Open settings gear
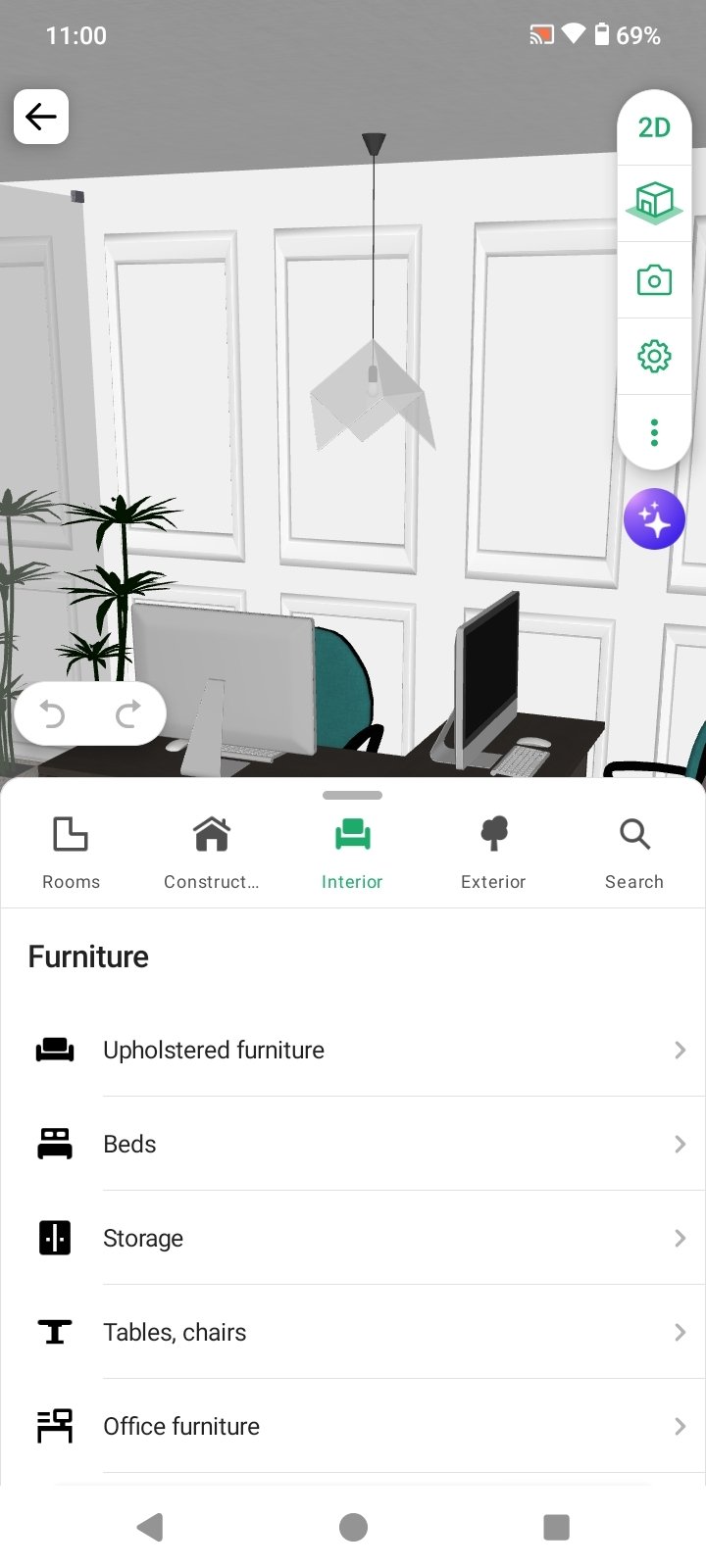This screenshot has height=1568, width=706. 654,356
